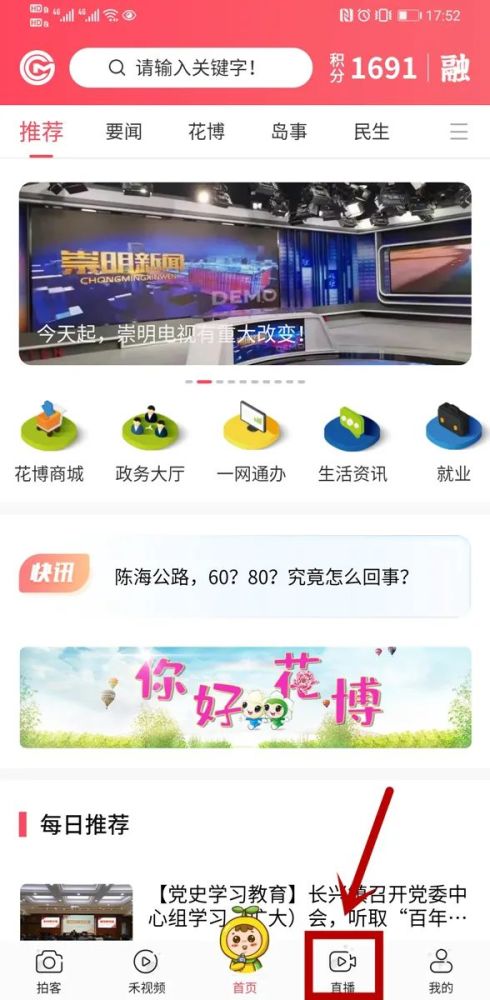The width and height of the screenshot is (490, 1000).
Task: Open the 融 button in the header
Action: (455, 68)
